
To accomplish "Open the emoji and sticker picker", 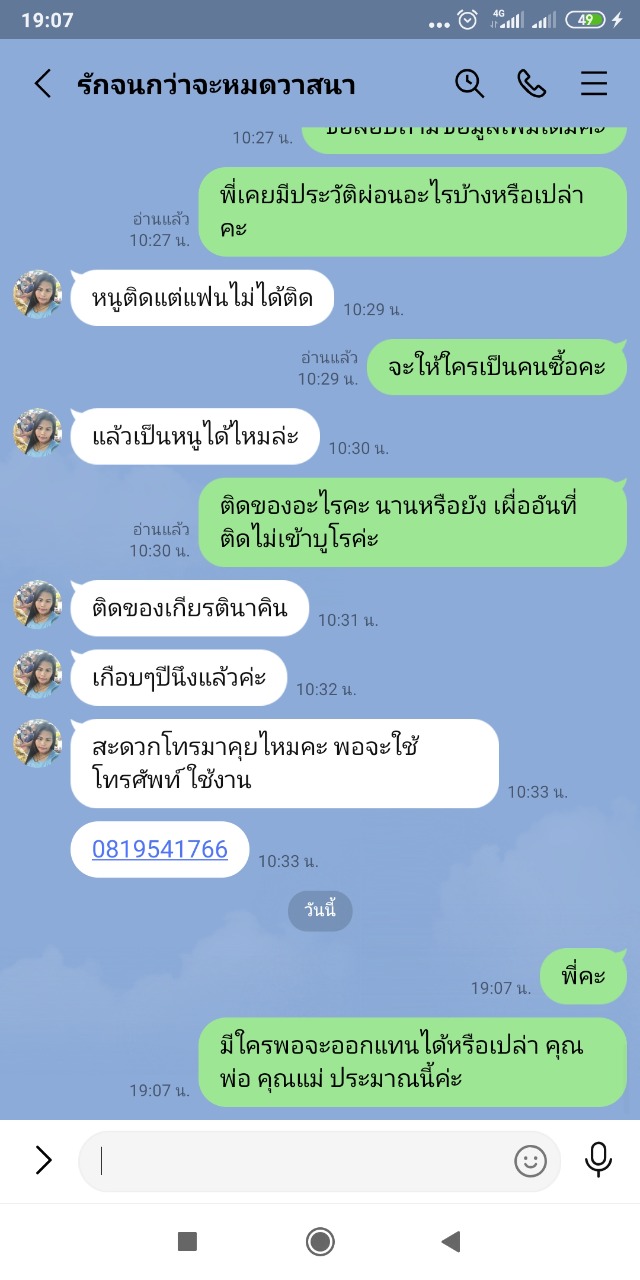I will point(530,1161).
